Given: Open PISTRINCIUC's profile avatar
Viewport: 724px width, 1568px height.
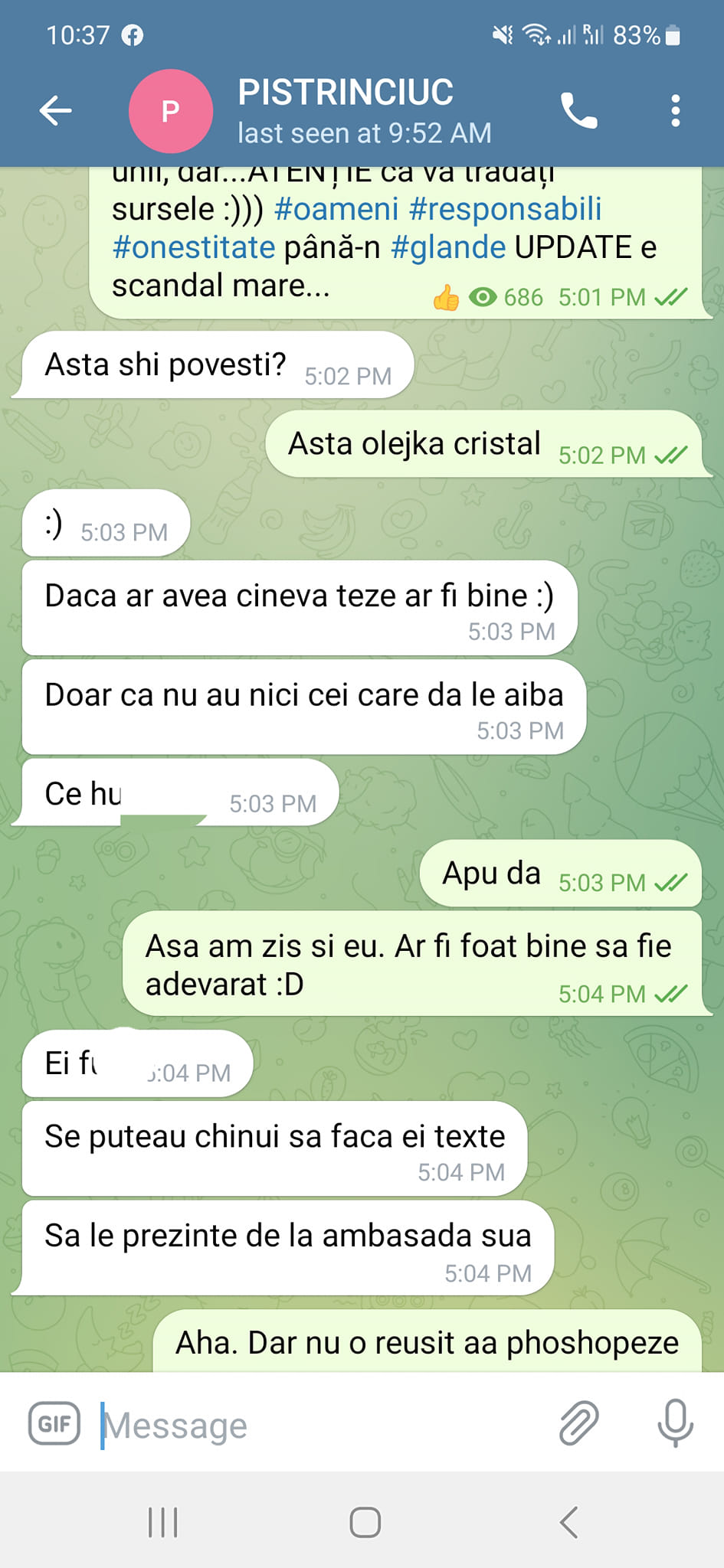Looking at the screenshot, I should click(x=170, y=111).
